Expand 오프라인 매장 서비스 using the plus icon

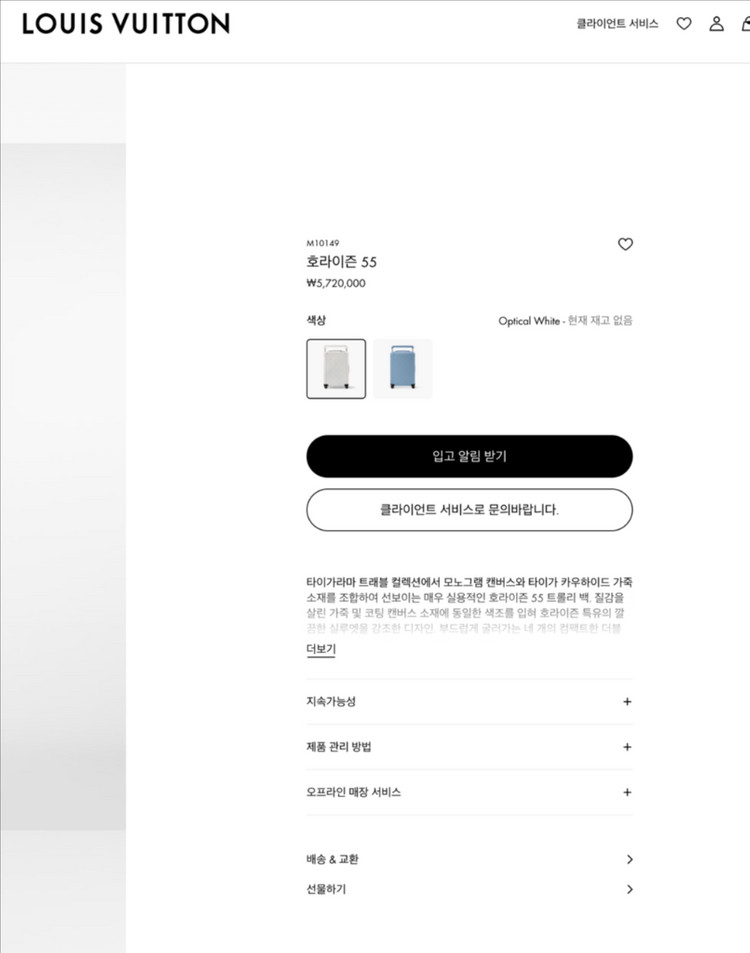(627, 792)
